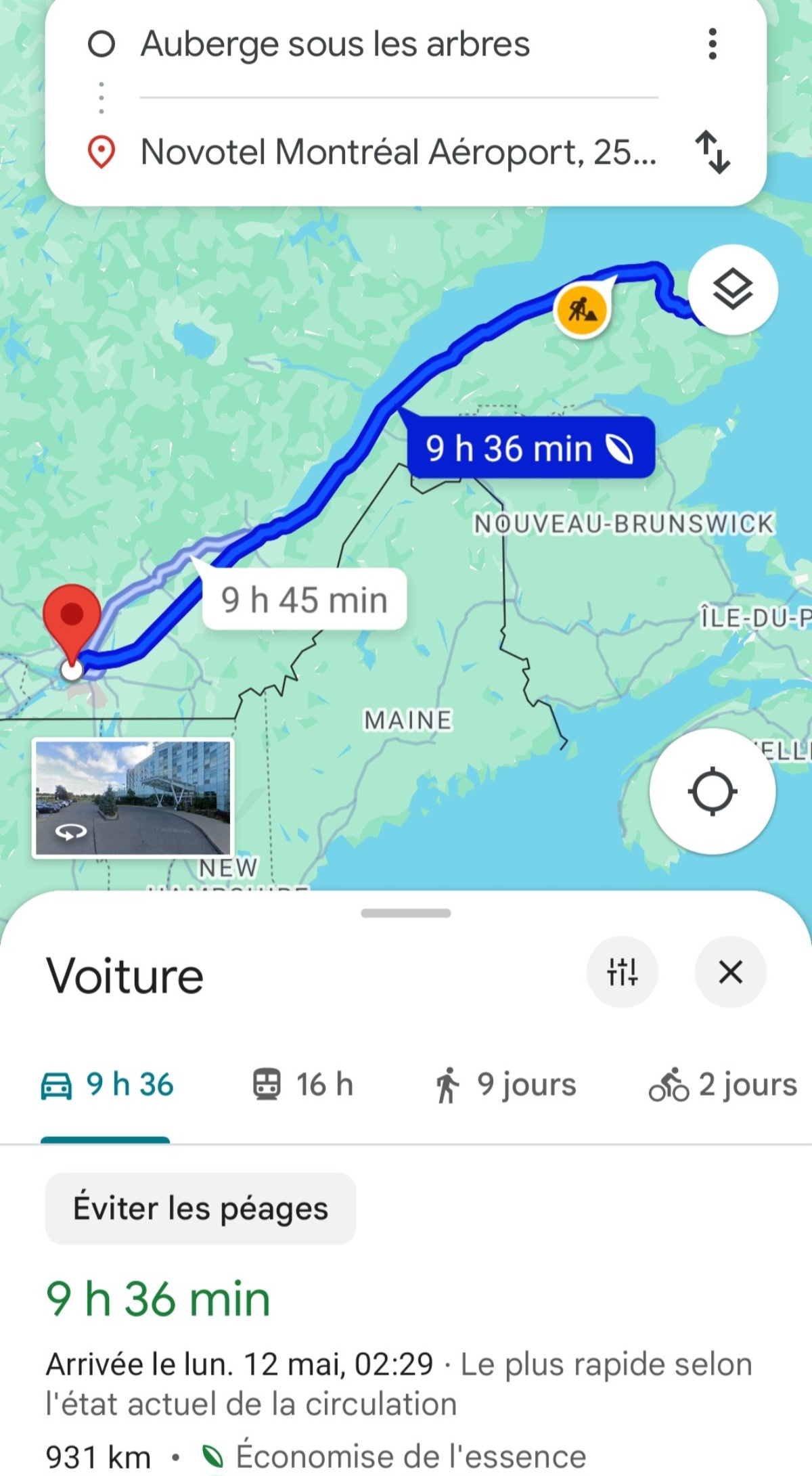Tap the roadwork warning icon on route
The height and width of the screenshot is (1476, 812).
point(581,311)
